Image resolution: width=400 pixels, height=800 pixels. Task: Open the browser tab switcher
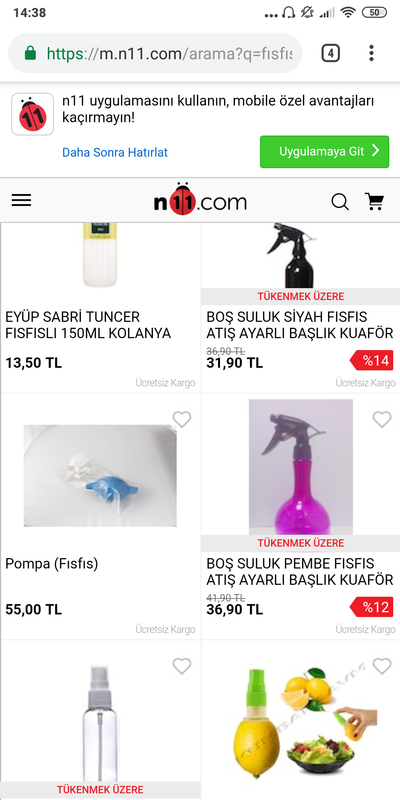tap(331, 53)
